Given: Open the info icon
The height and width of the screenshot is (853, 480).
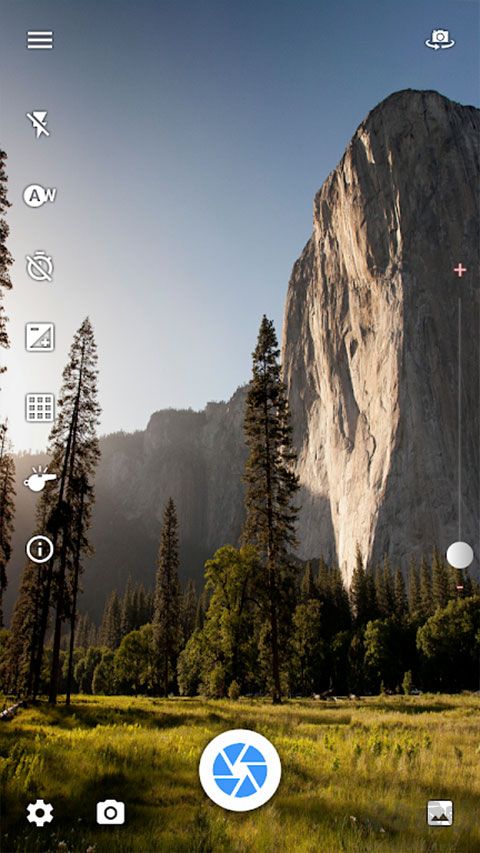Looking at the screenshot, I should tap(40, 549).
